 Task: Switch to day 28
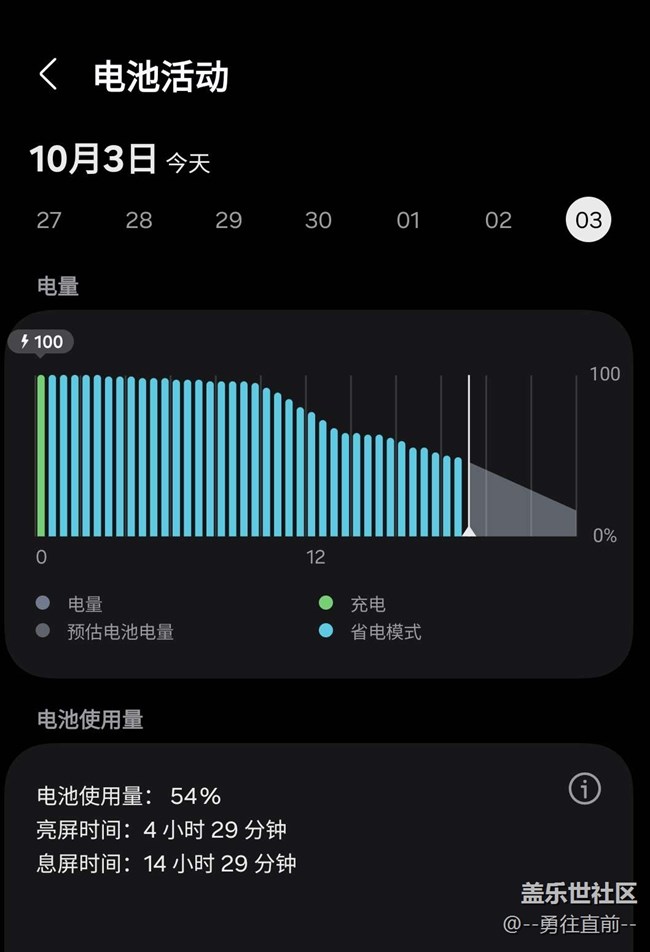[138, 220]
